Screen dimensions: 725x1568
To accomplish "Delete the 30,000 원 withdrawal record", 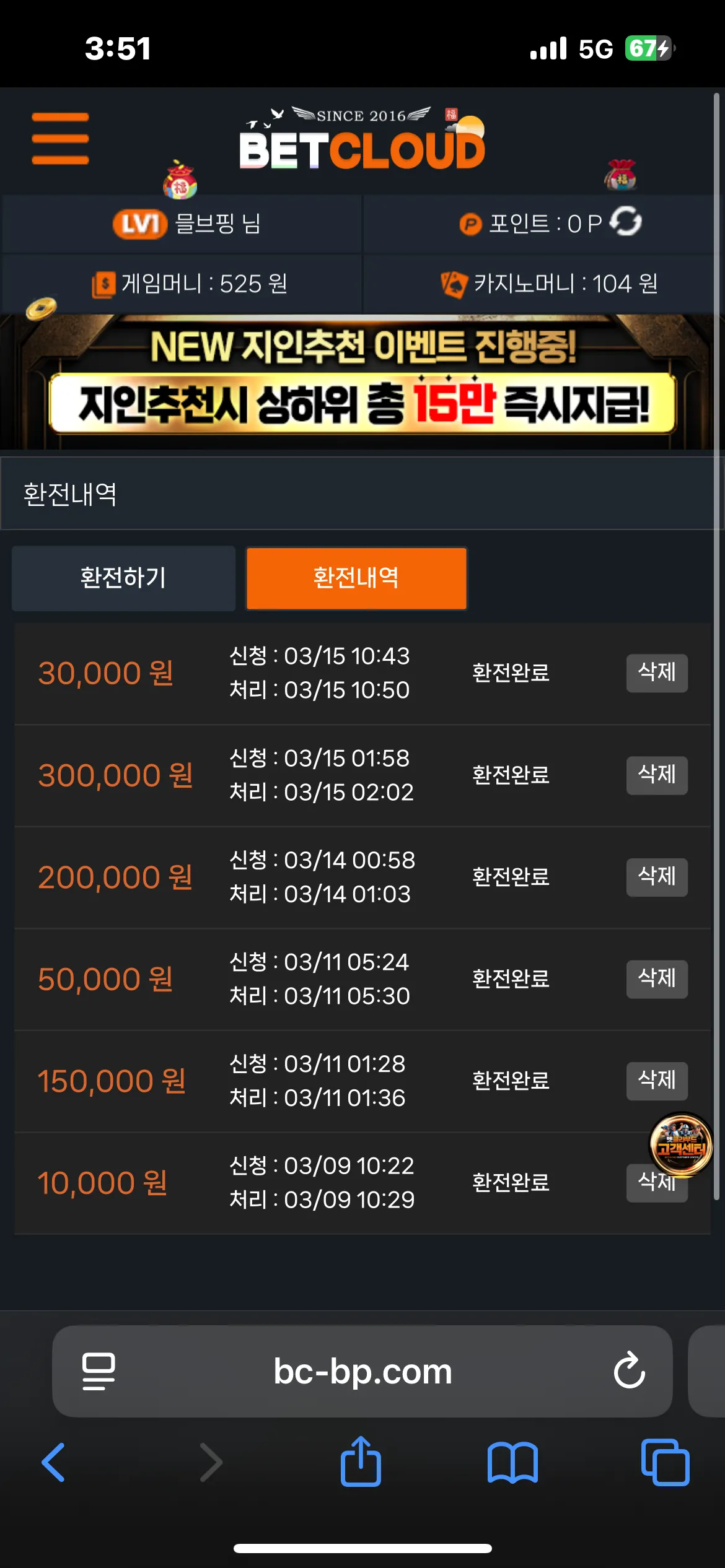I will 657,673.
